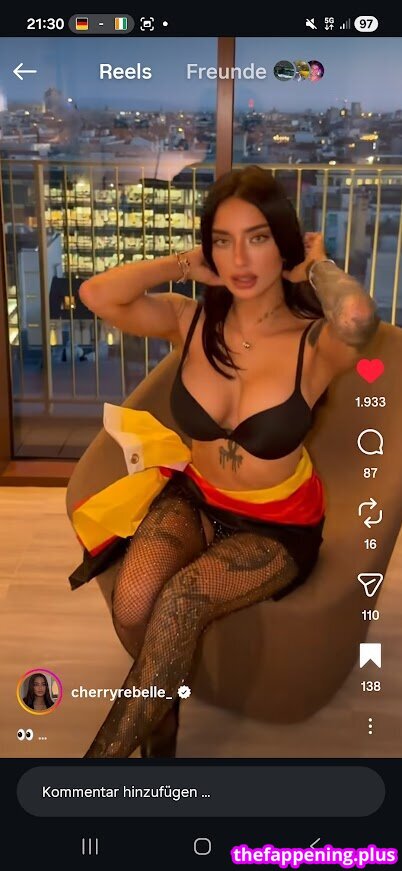Open the cherryrebelle_ username link
Image resolution: width=402 pixels, height=871 pixels.
[x=122, y=692]
